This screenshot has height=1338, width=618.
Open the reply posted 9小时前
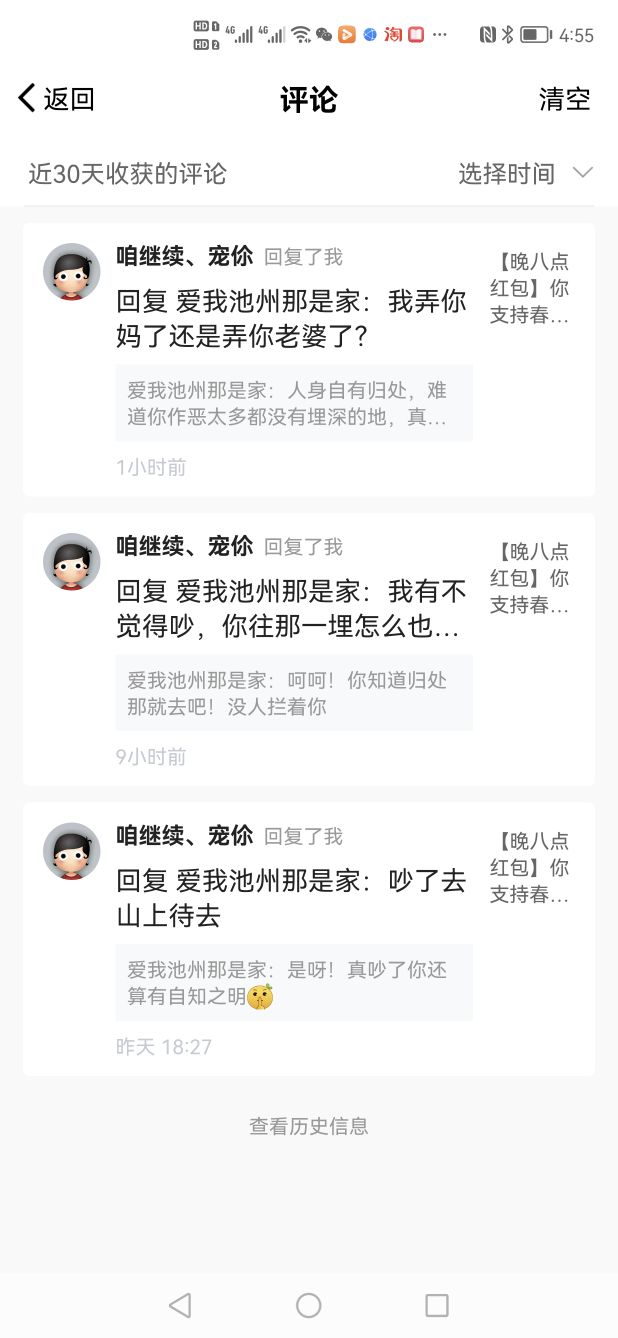[x=292, y=609]
